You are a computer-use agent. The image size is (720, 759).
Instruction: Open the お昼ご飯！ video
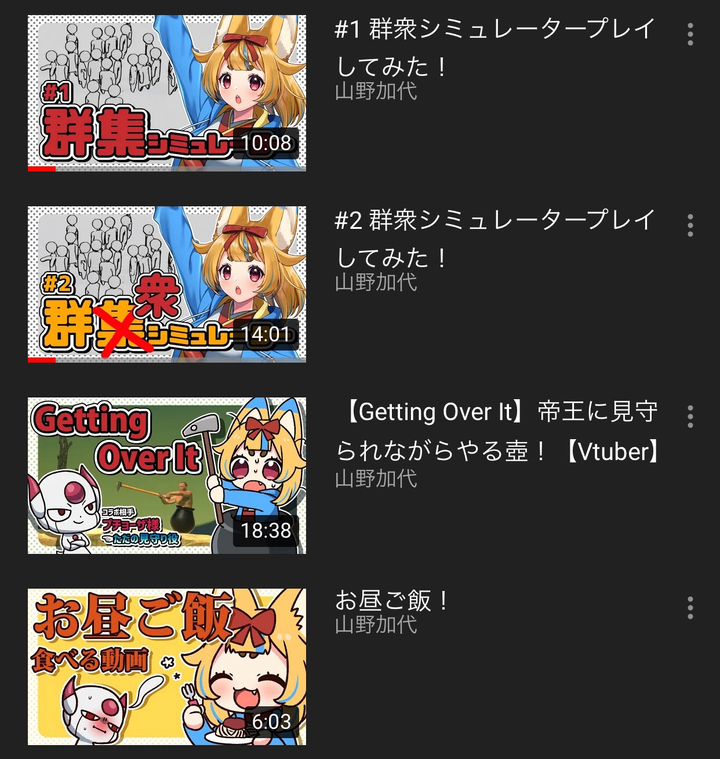click(x=167, y=666)
